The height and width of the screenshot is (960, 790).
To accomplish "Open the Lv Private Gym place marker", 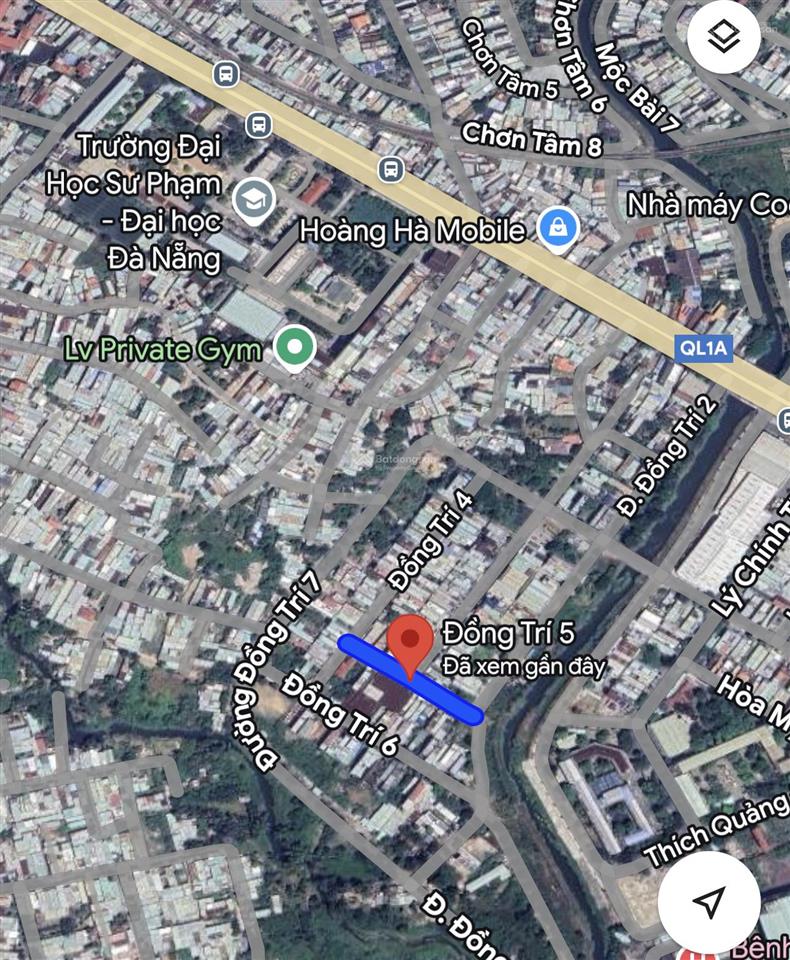I will 294,348.
